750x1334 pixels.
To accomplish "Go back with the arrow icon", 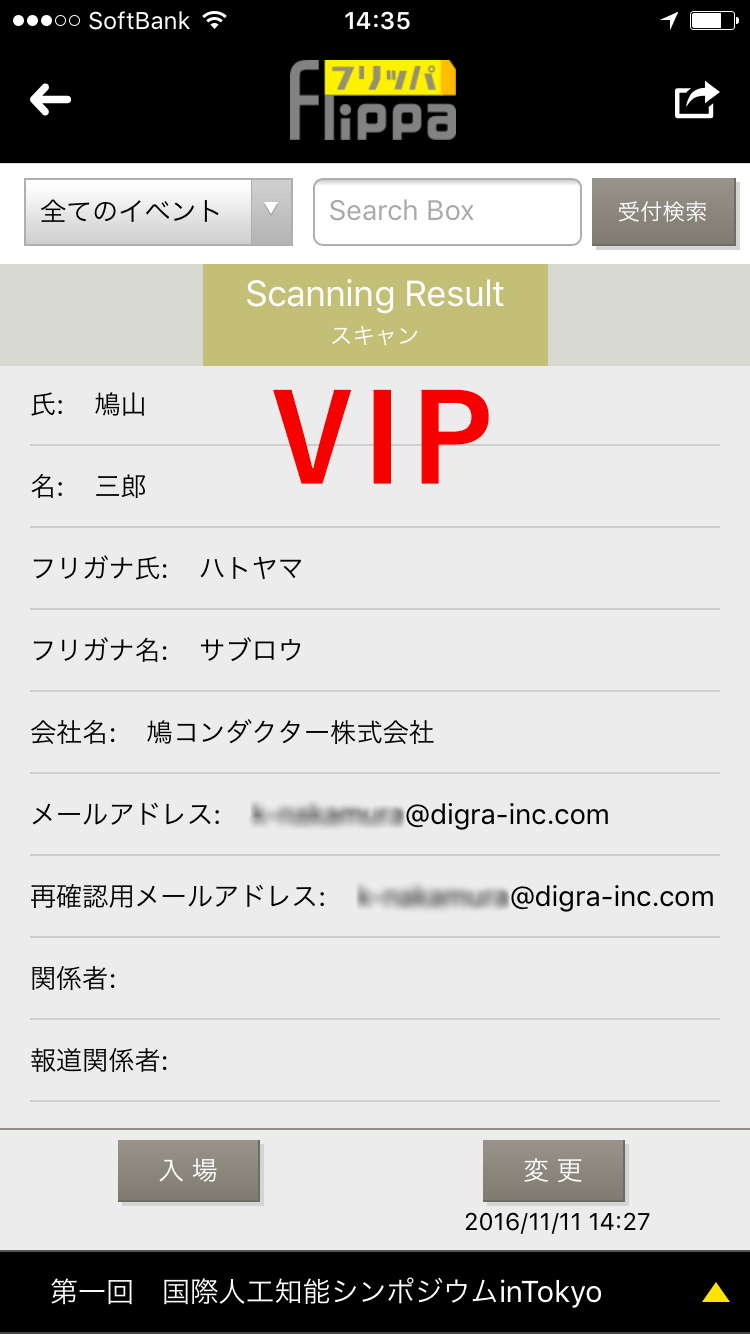I will click(51, 99).
